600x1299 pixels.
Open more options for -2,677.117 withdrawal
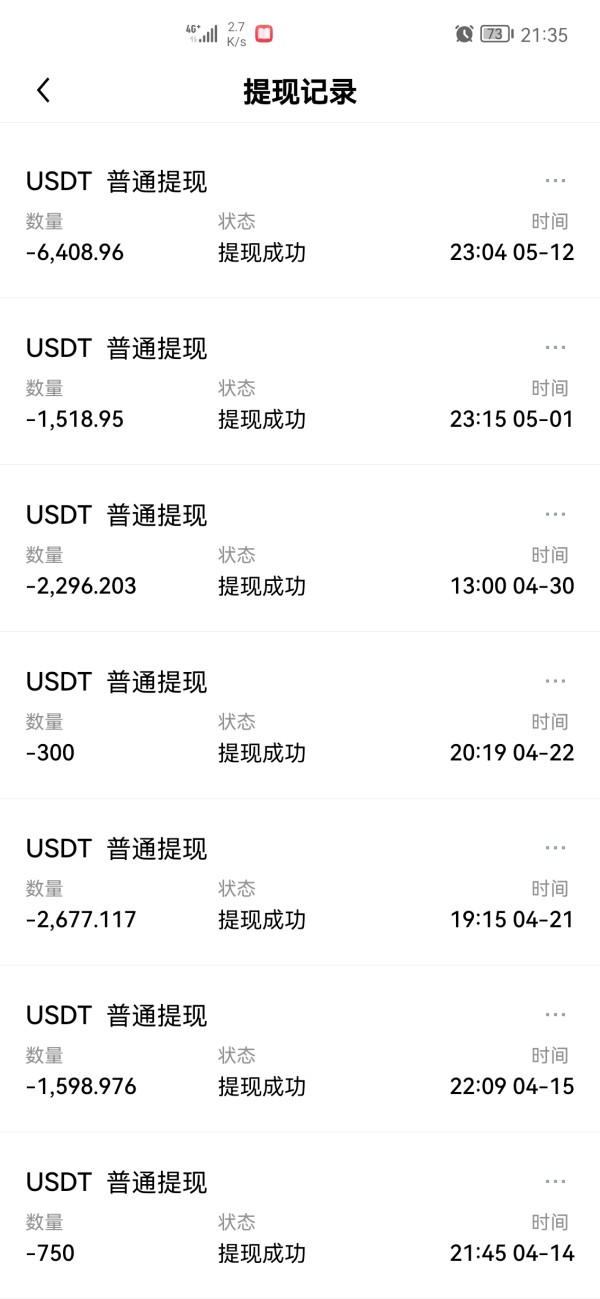[x=555, y=848]
